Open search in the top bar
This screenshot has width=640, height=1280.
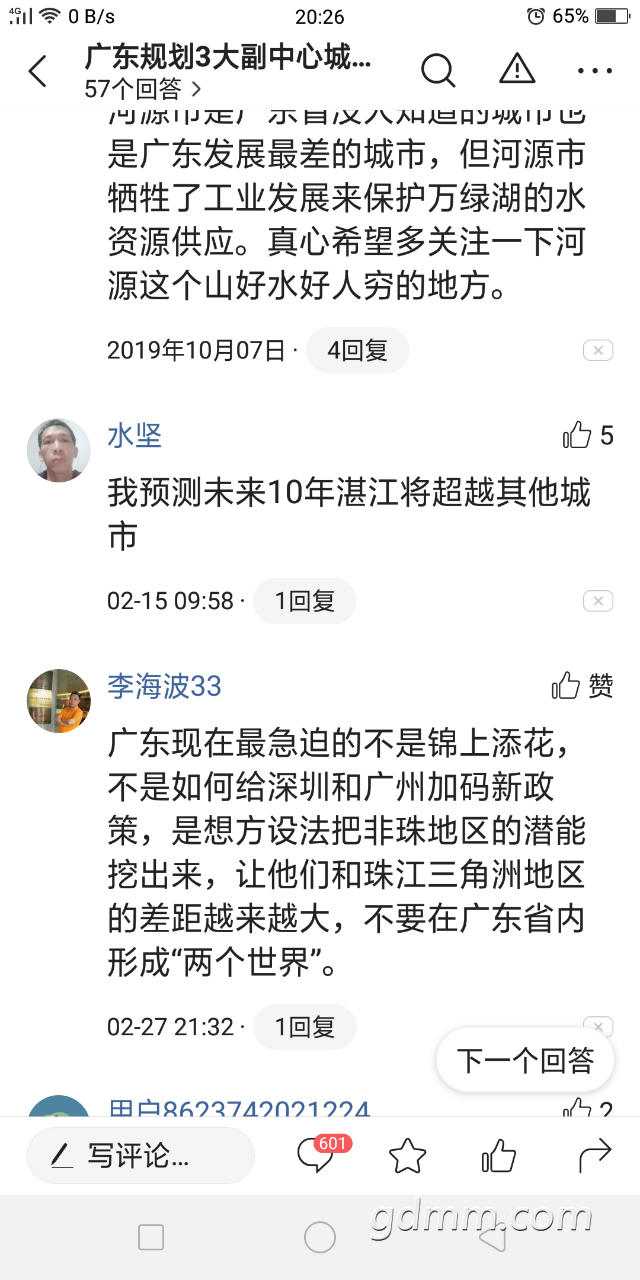point(437,70)
